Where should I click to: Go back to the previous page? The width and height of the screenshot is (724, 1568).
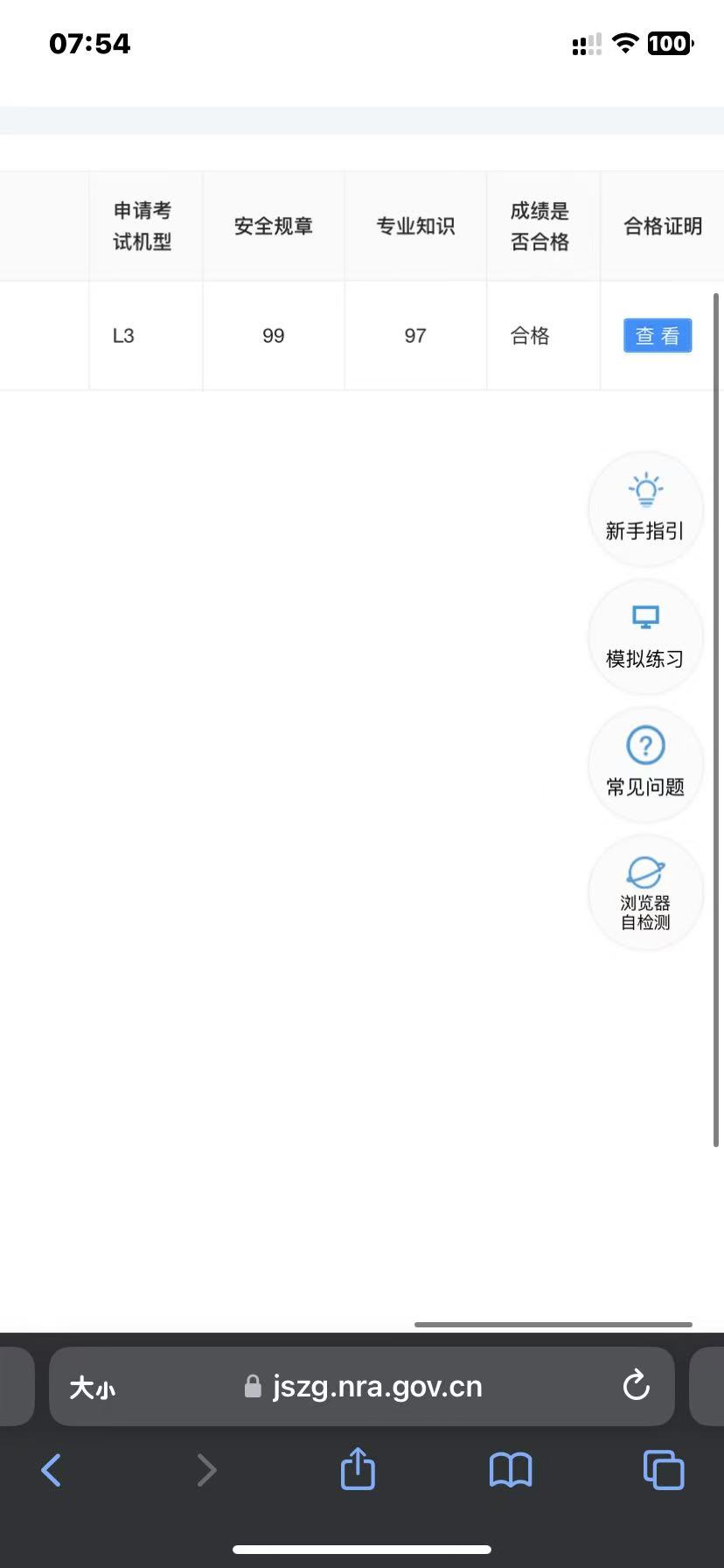point(52,1470)
